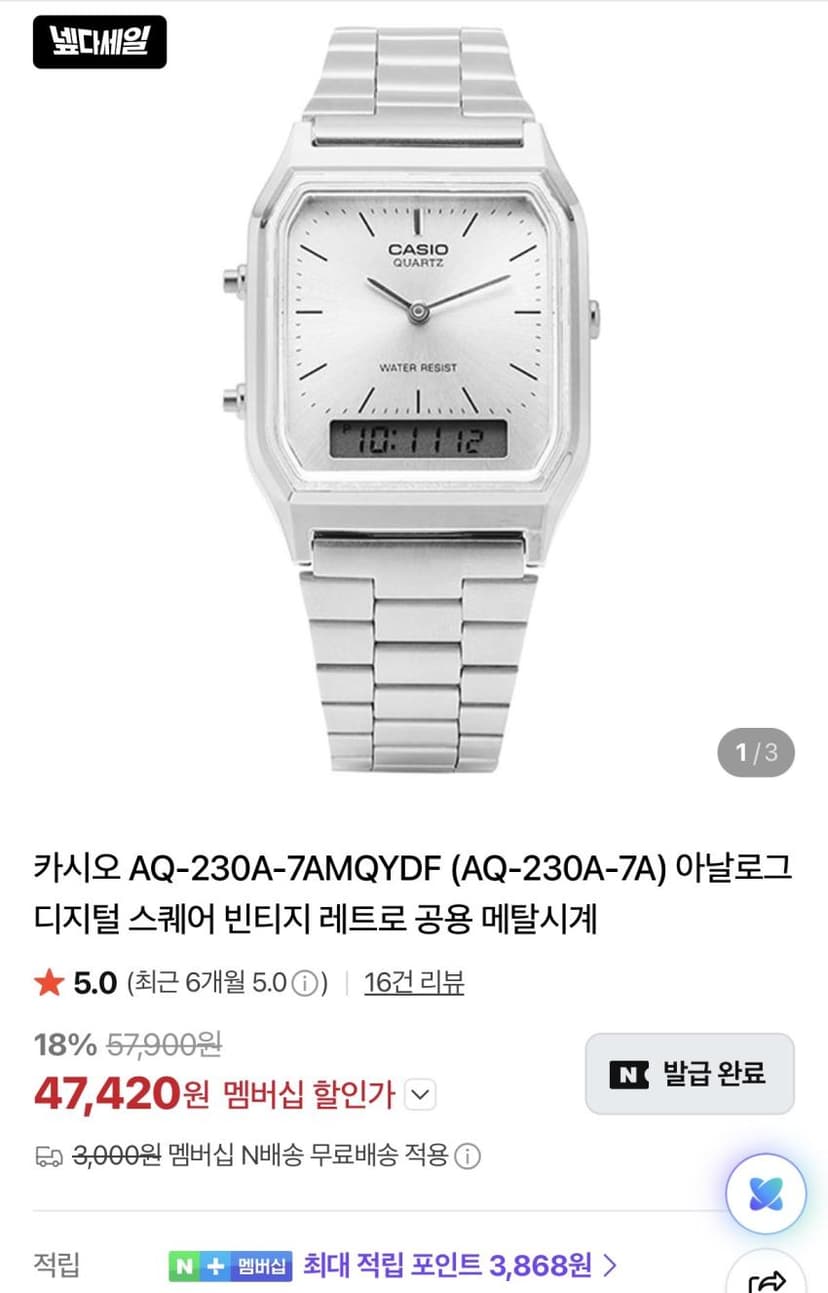Open the 16건 리뷰 reviews link
Image resolution: width=828 pixels, height=1293 pixels.
click(414, 982)
